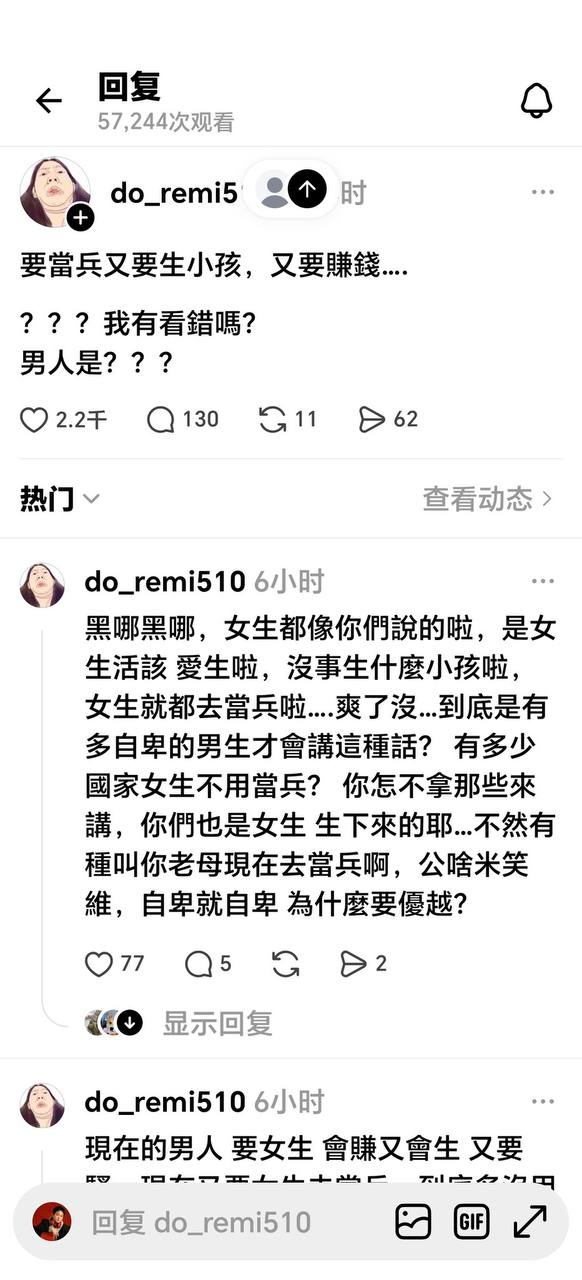Comment on the reply with 5 comments
This screenshot has height=1280, width=582.
click(x=198, y=964)
